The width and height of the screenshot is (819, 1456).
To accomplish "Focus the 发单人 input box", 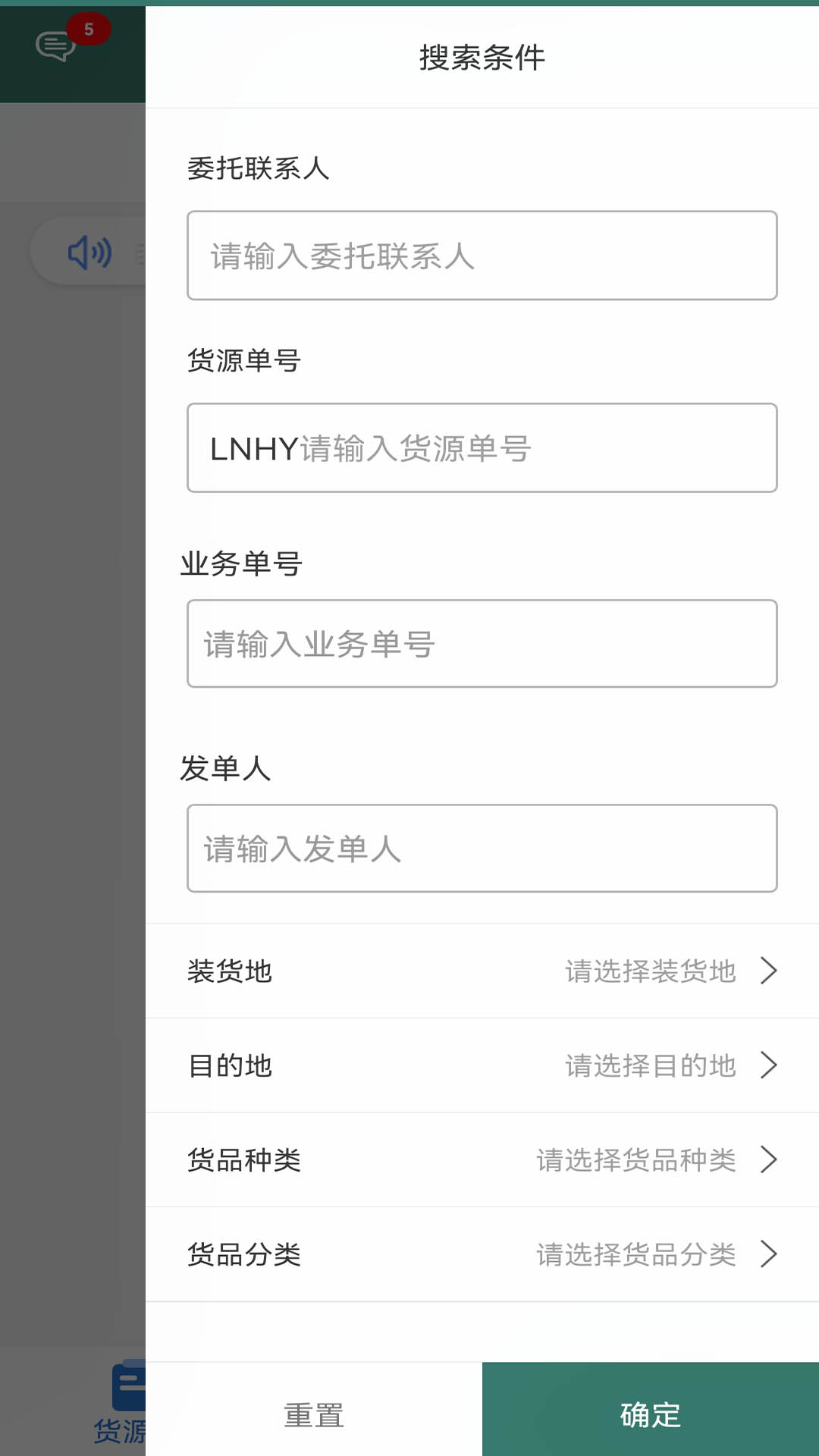I will point(482,849).
